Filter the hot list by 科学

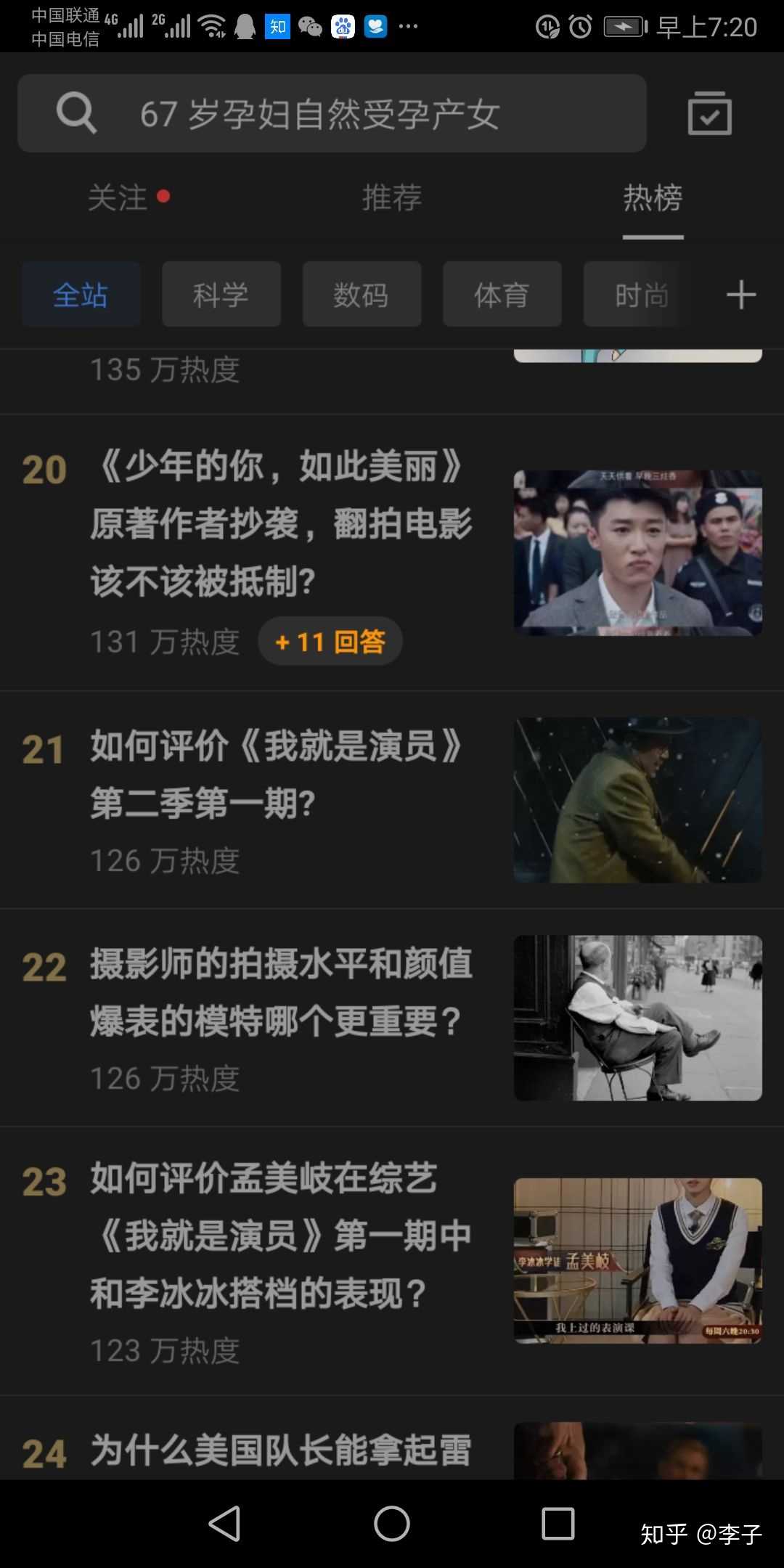point(221,295)
